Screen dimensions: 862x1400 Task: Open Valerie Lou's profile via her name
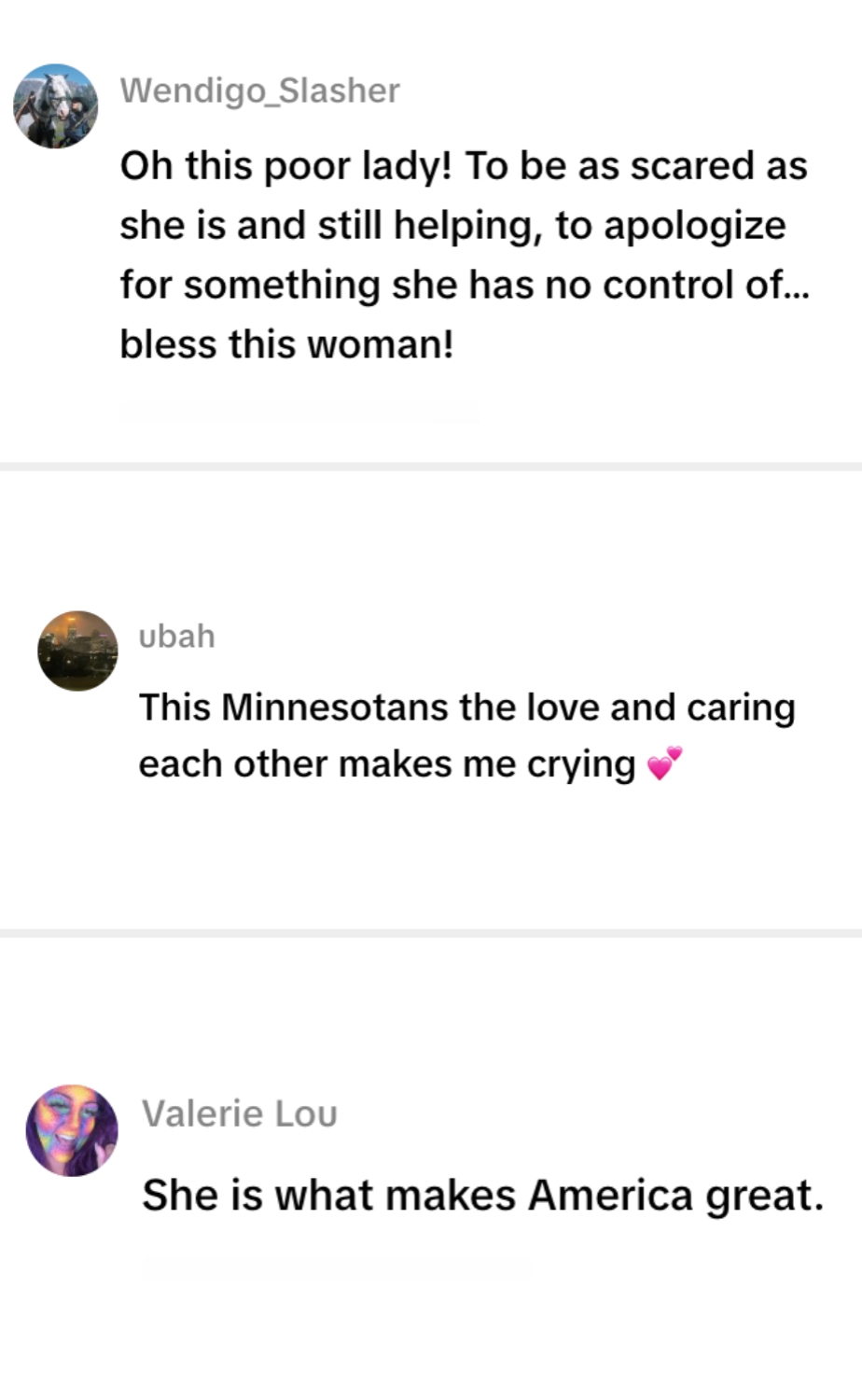click(239, 1113)
